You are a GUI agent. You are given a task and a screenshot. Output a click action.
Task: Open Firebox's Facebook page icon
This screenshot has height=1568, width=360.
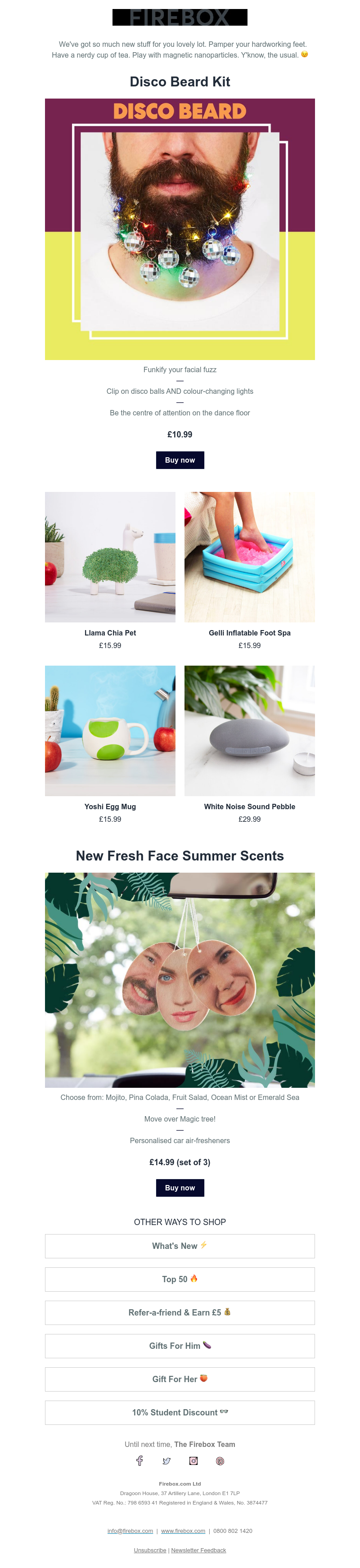click(x=140, y=1461)
